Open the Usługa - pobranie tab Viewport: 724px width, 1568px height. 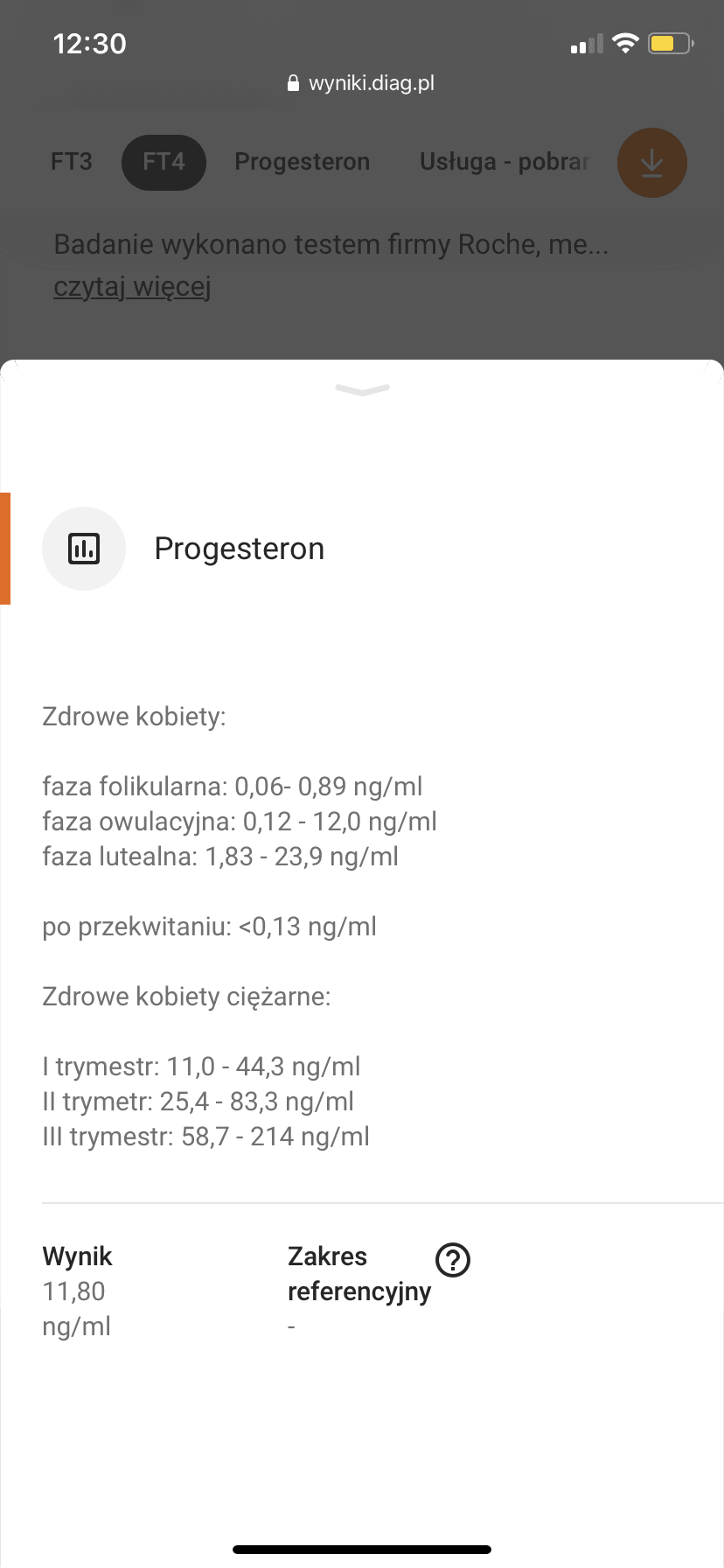tap(505, 162)
